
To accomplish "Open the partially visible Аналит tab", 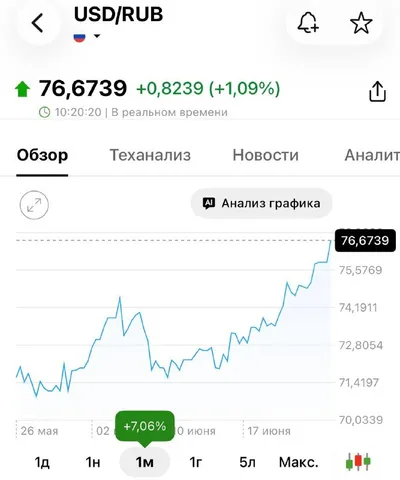I will tap(372, 155).
